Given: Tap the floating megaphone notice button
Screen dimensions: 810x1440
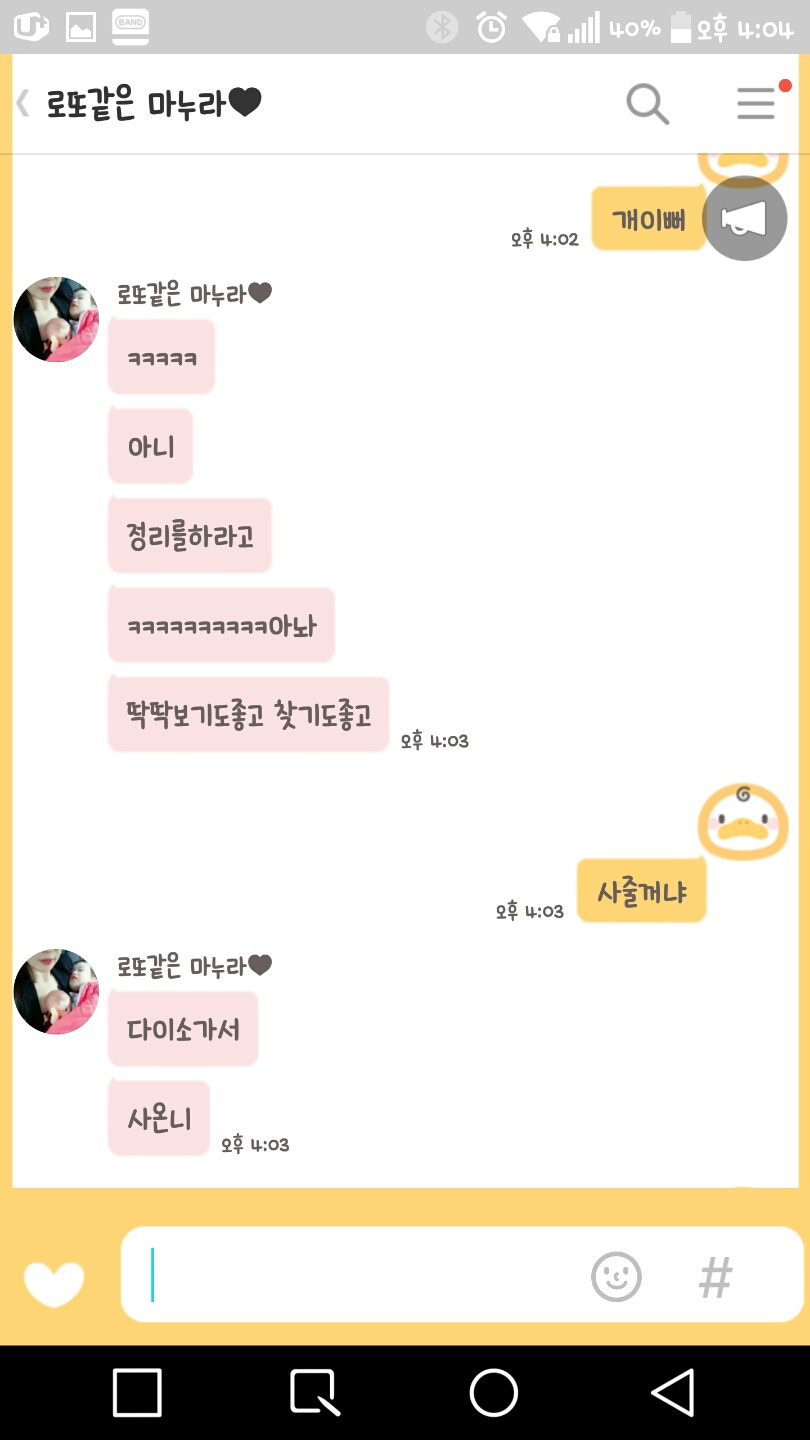Looking at the screenshot, I should coord(745,219).
